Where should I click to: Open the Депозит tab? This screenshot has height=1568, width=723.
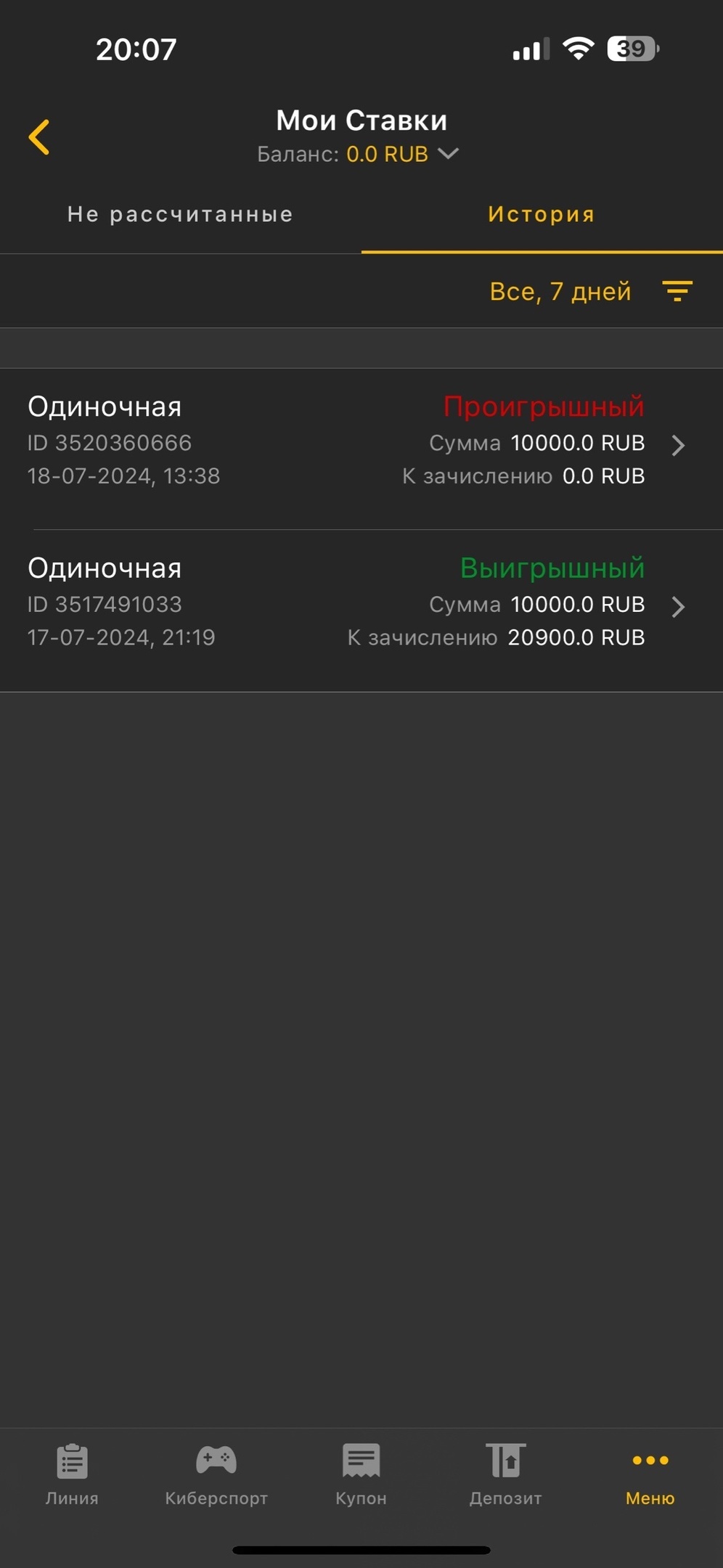coord(505,1475)
